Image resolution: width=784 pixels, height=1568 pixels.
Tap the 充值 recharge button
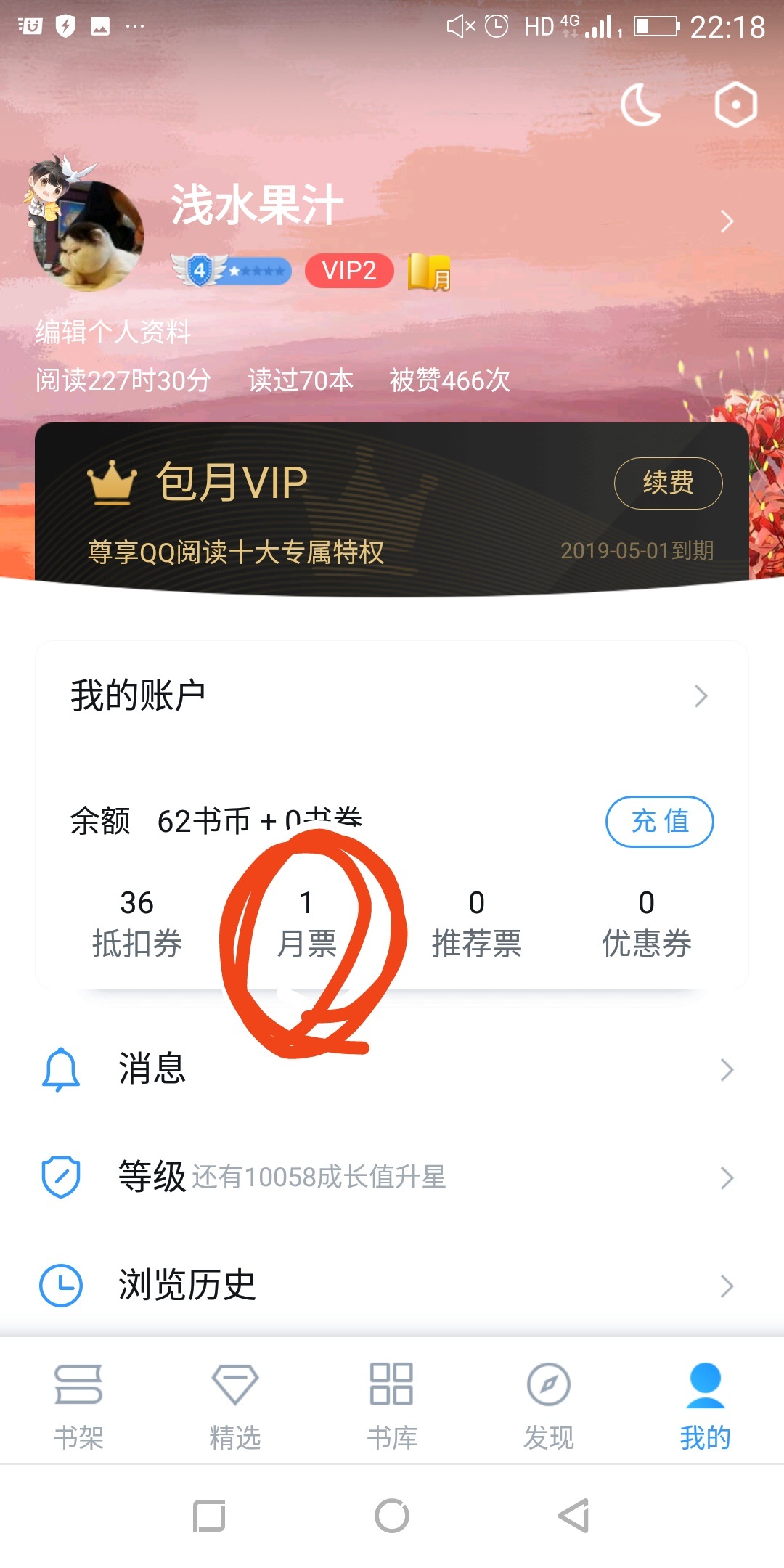pyautogui.click(x=659, y=821)
